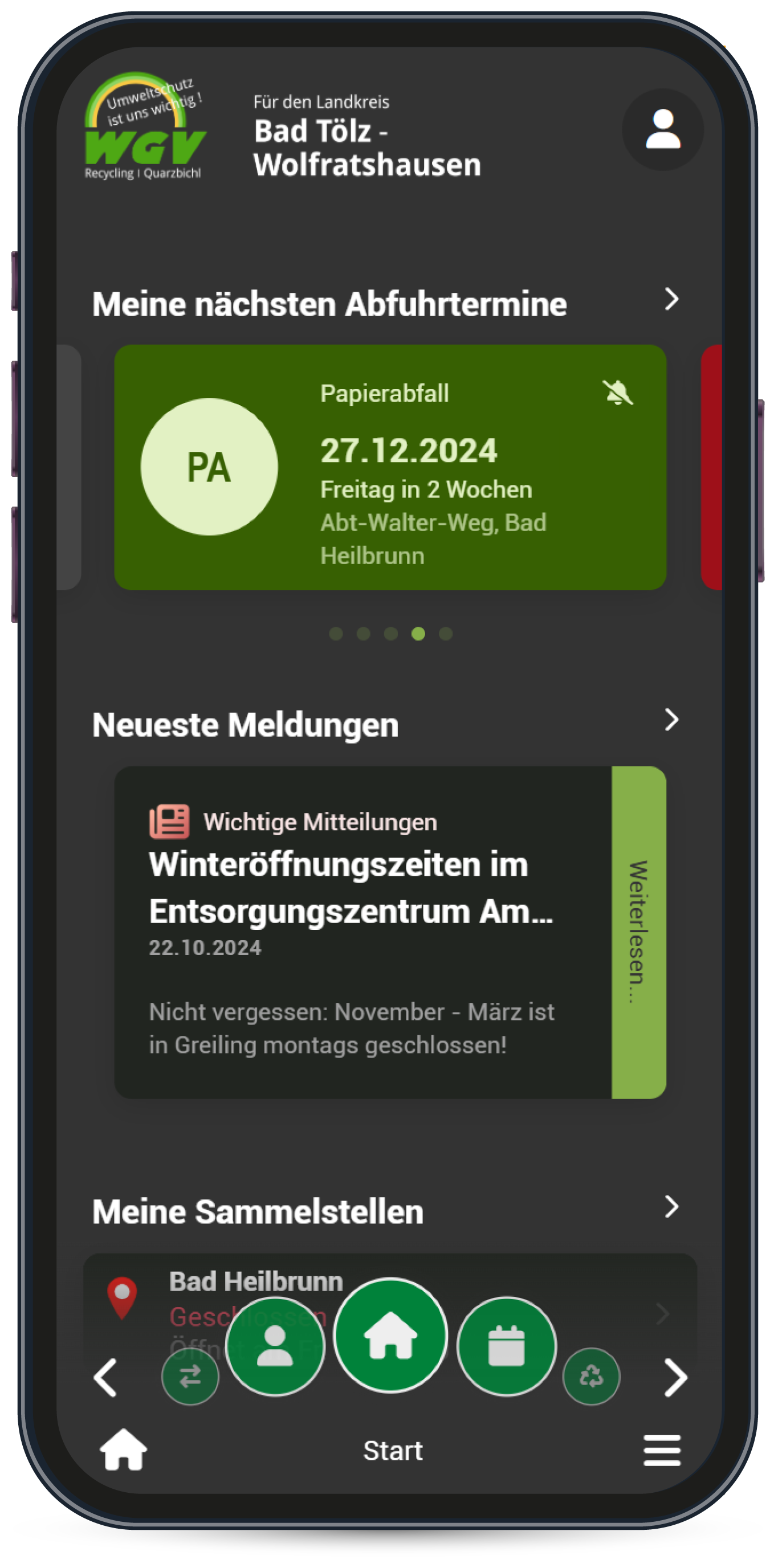Open the person quick button
The height and width of the screenshot is (1568, 774).
click(275, 1346)
